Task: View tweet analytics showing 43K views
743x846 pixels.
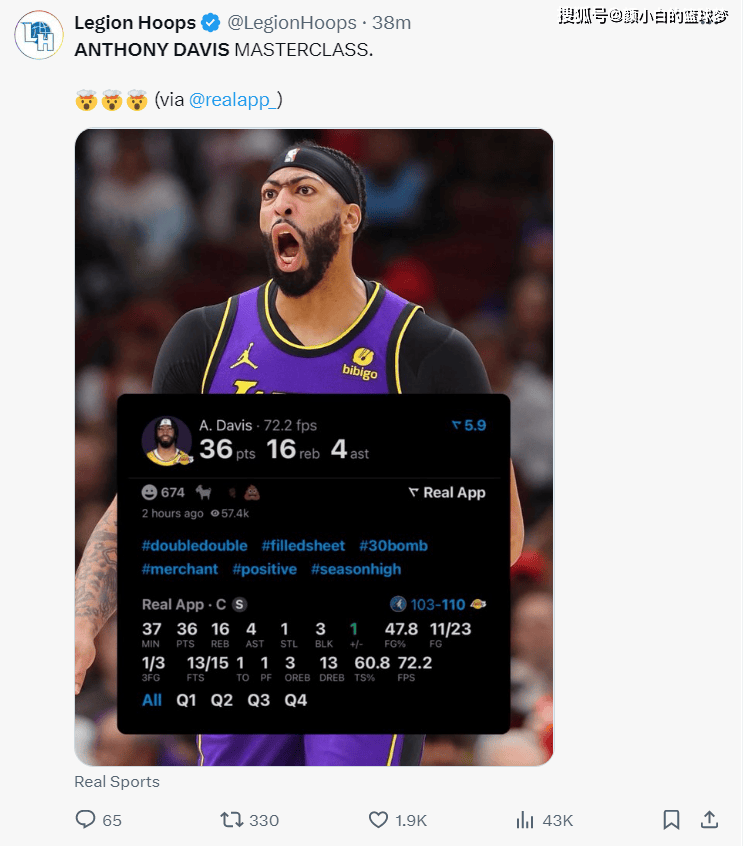Action: pos(525,820)
